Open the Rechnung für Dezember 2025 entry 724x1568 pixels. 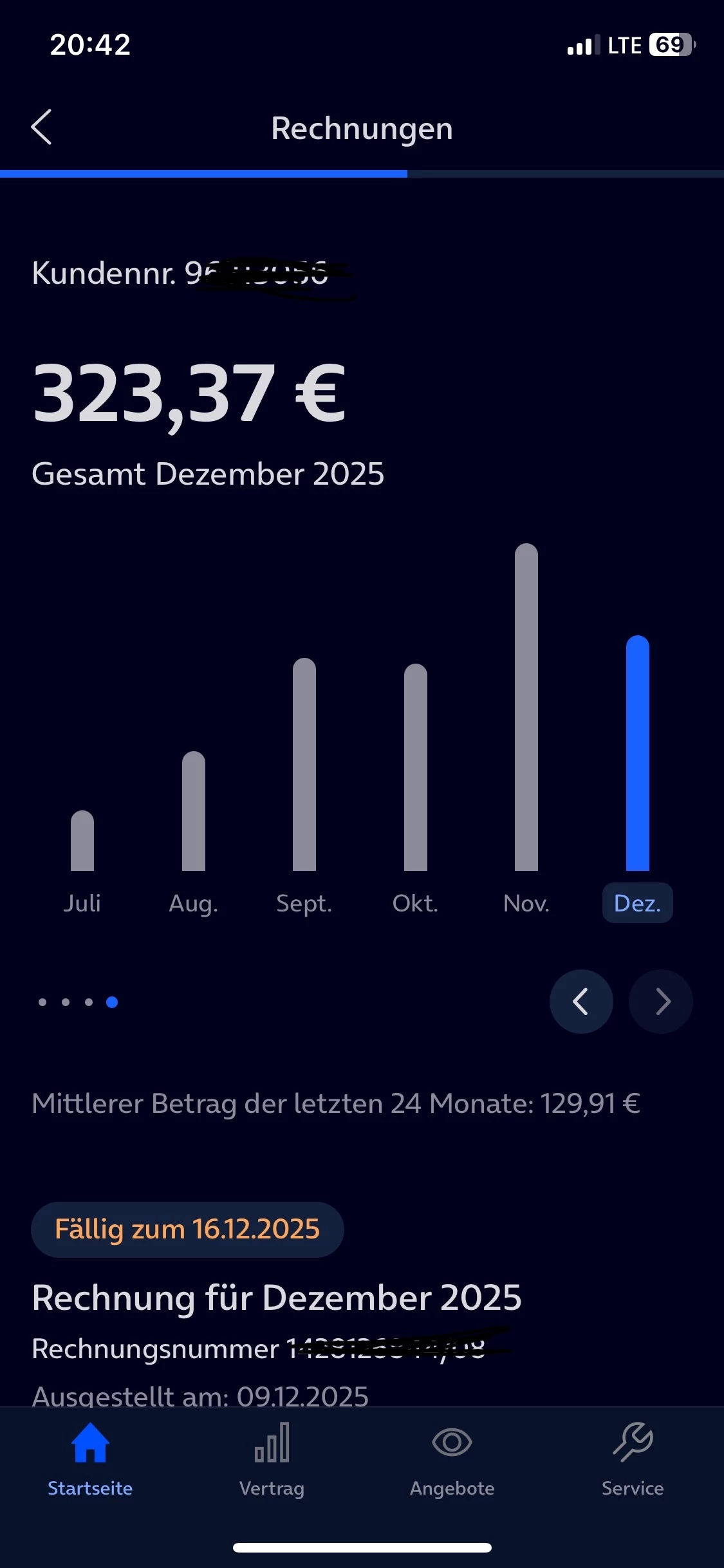[x=277, y=1298]
